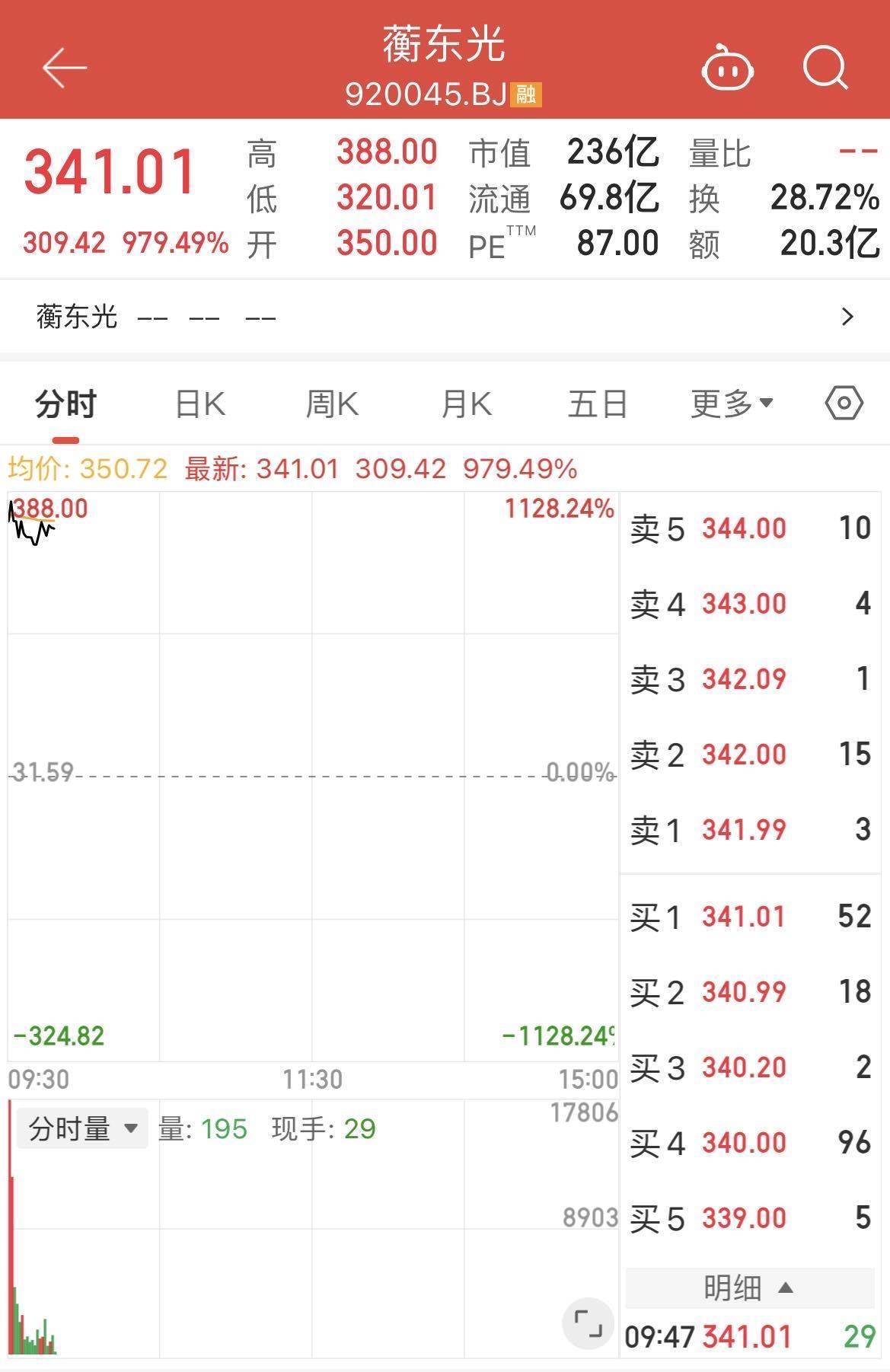
Task: Open the 分时量 indicator dropdown
Action: 82,1128
